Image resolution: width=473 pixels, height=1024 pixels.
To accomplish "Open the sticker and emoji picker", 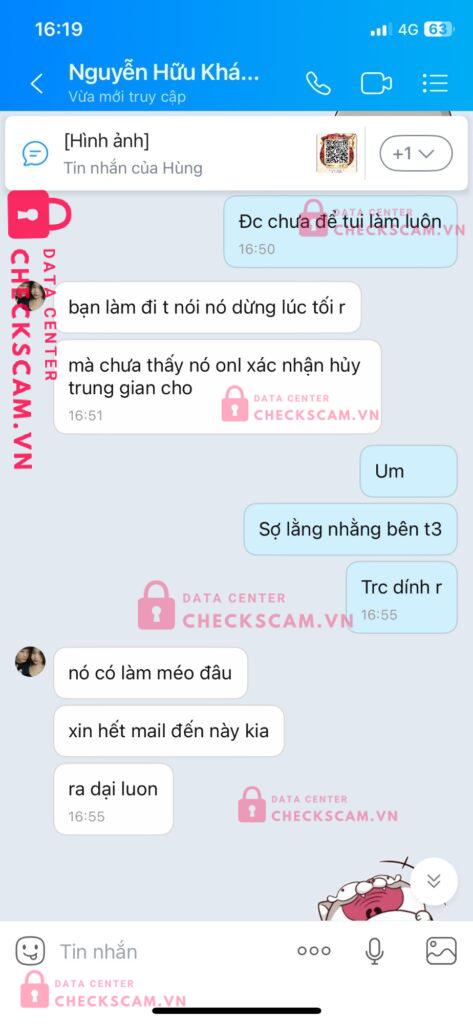I will (30, 951).
